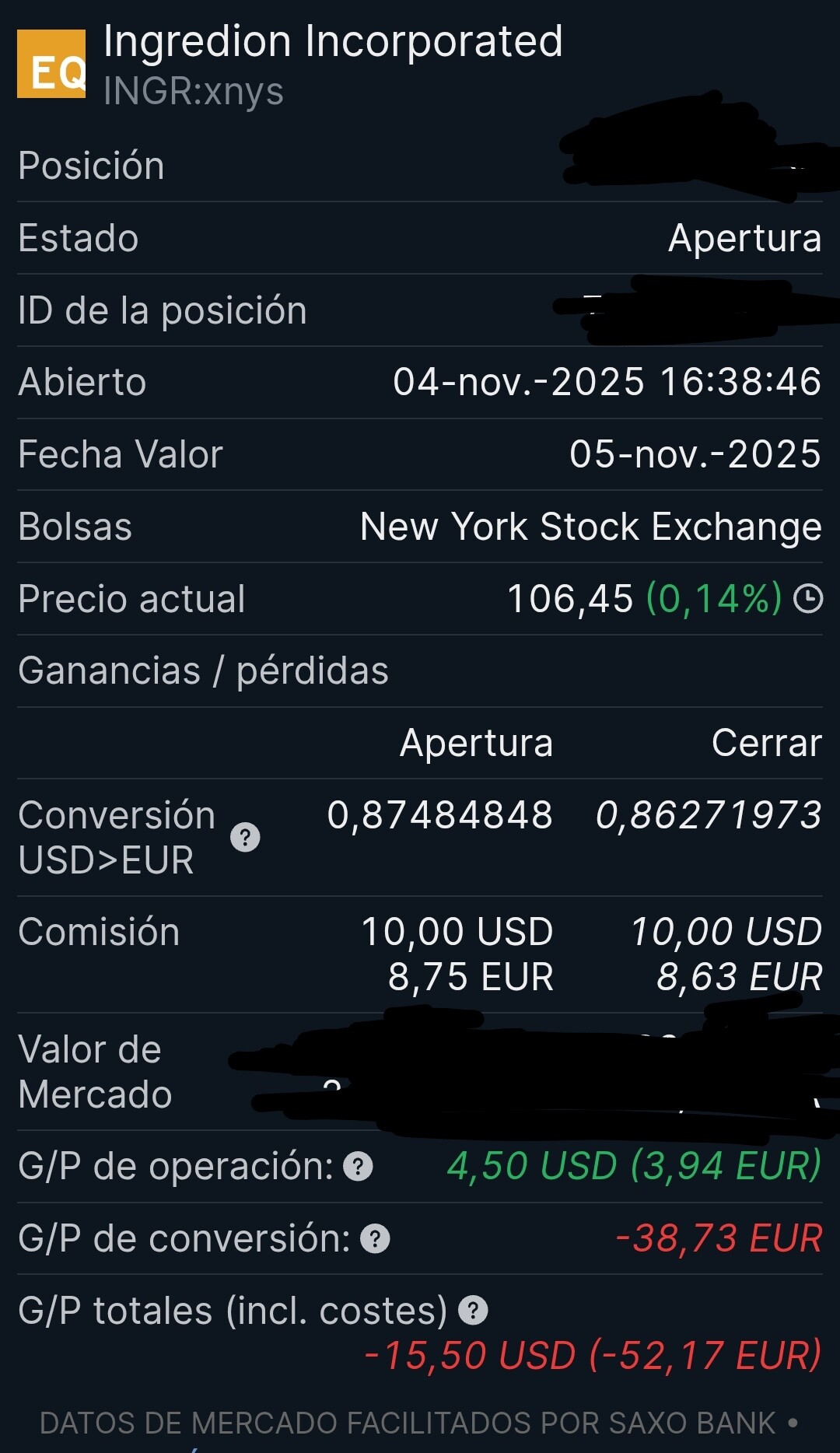Screen dimensions: 840x1453
Task: Open help for Conversión USD>EUR
Action: tap(245, 838)
